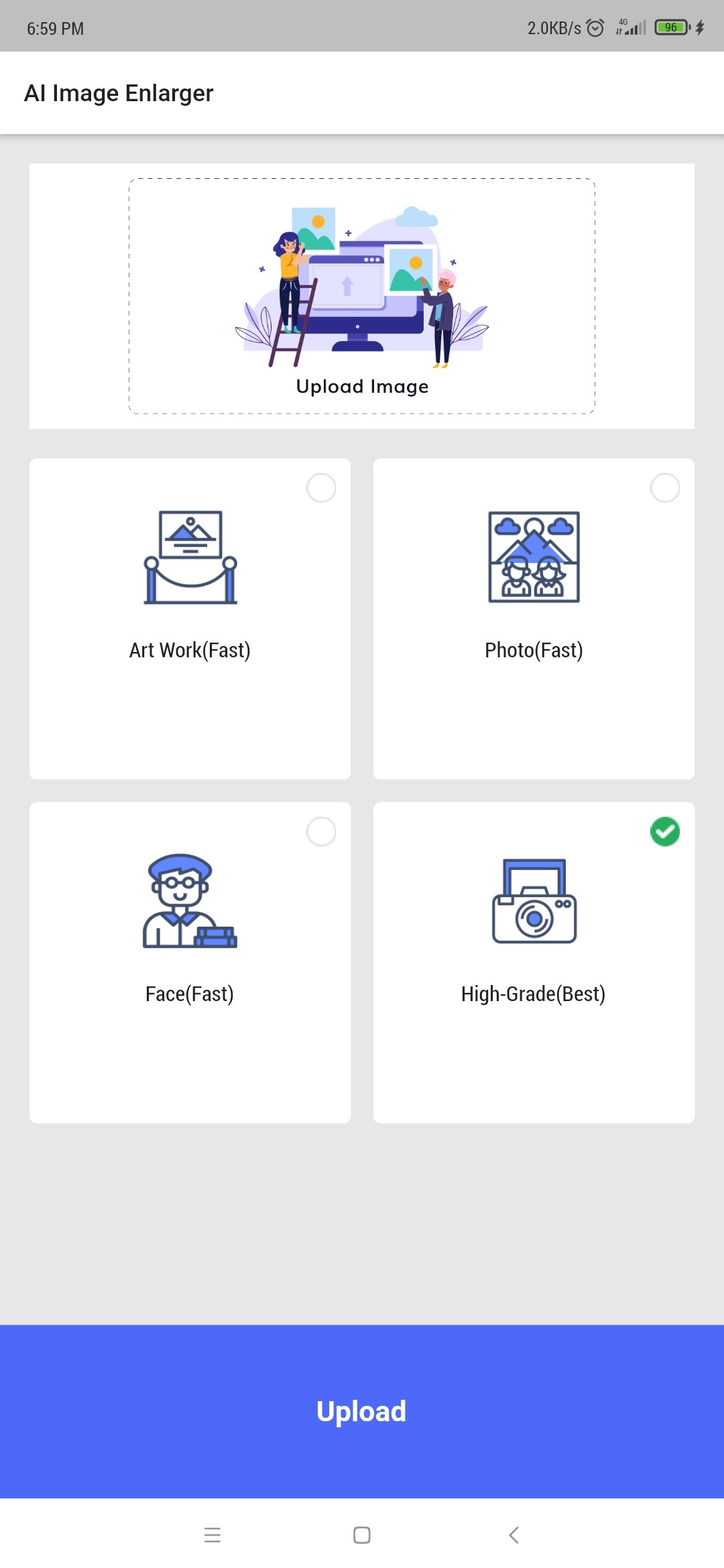
Task: Choose the Photo(Fast) option
Action: click(534, 618)
